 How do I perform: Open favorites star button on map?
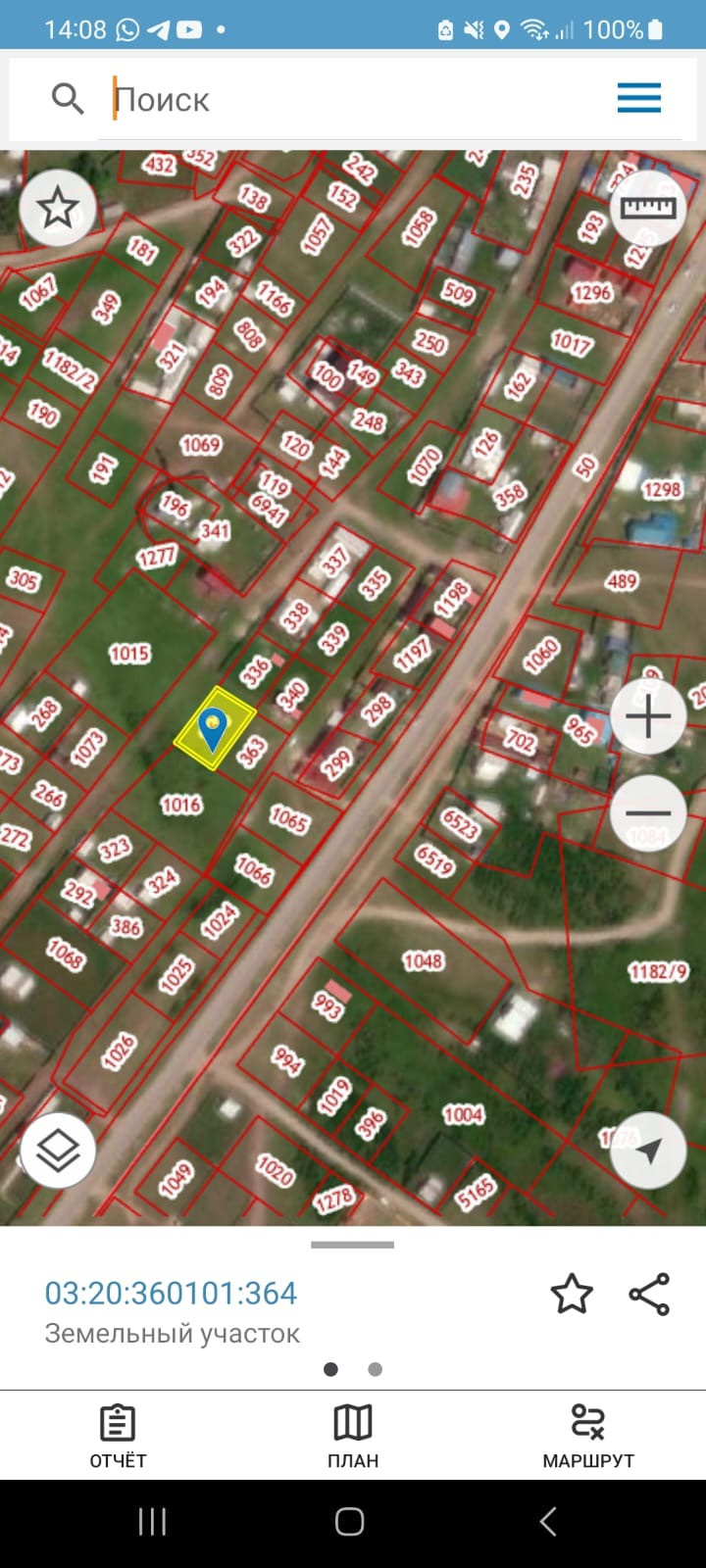(x=57, y=208)
